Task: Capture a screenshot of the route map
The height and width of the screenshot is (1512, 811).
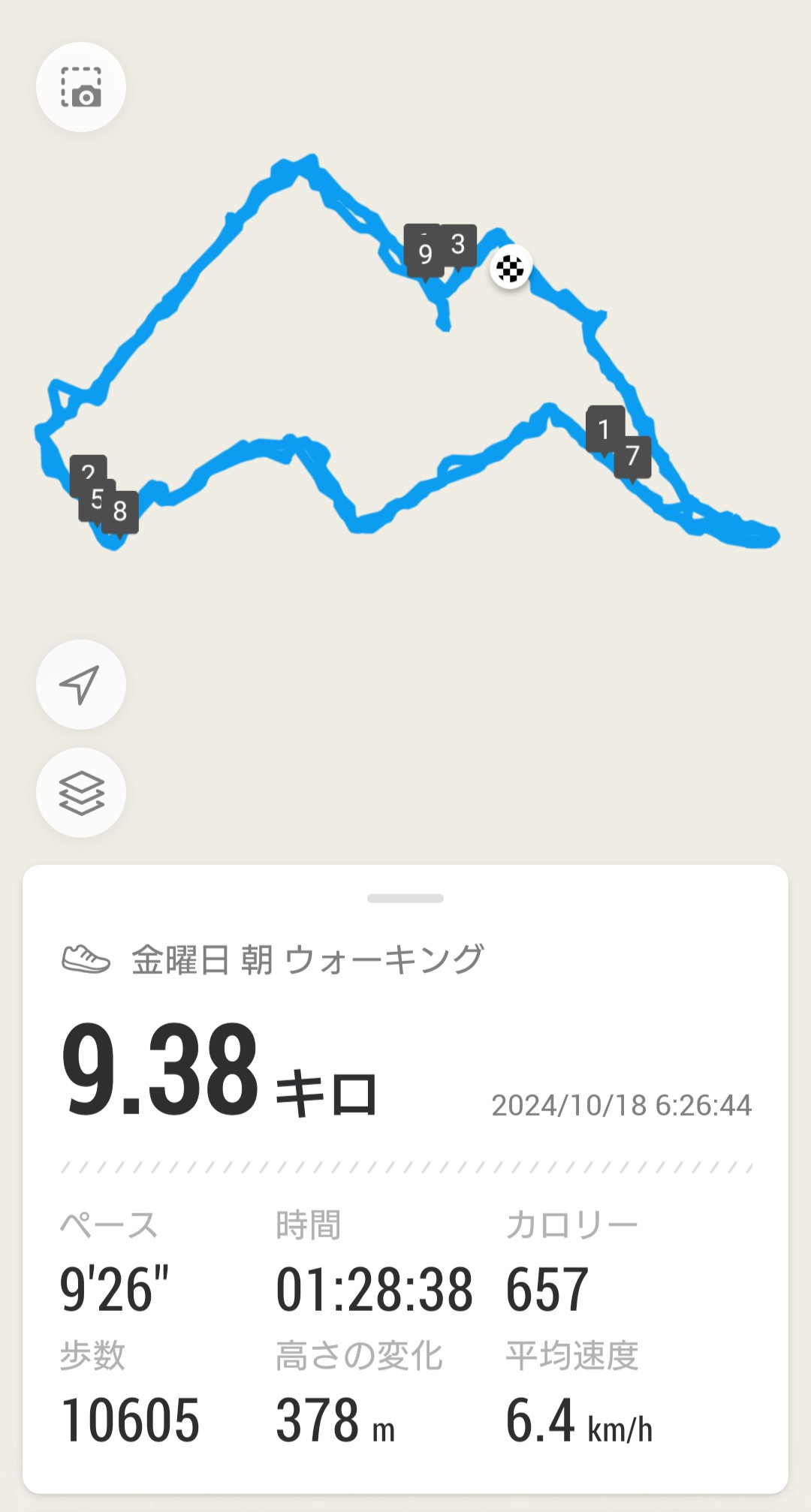Action: (81, 87)
